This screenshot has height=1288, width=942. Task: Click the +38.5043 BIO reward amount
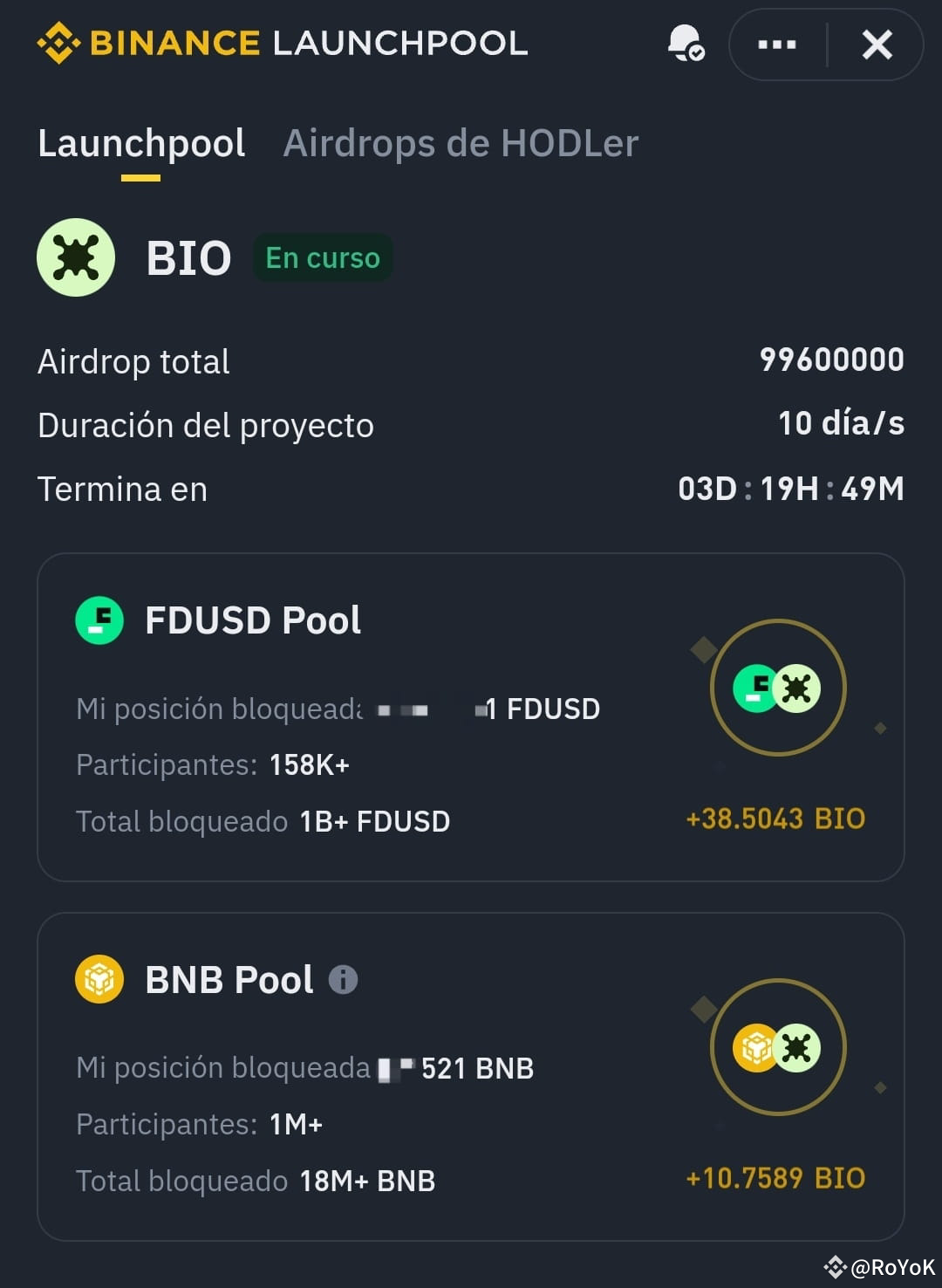(x=775, y=819)
